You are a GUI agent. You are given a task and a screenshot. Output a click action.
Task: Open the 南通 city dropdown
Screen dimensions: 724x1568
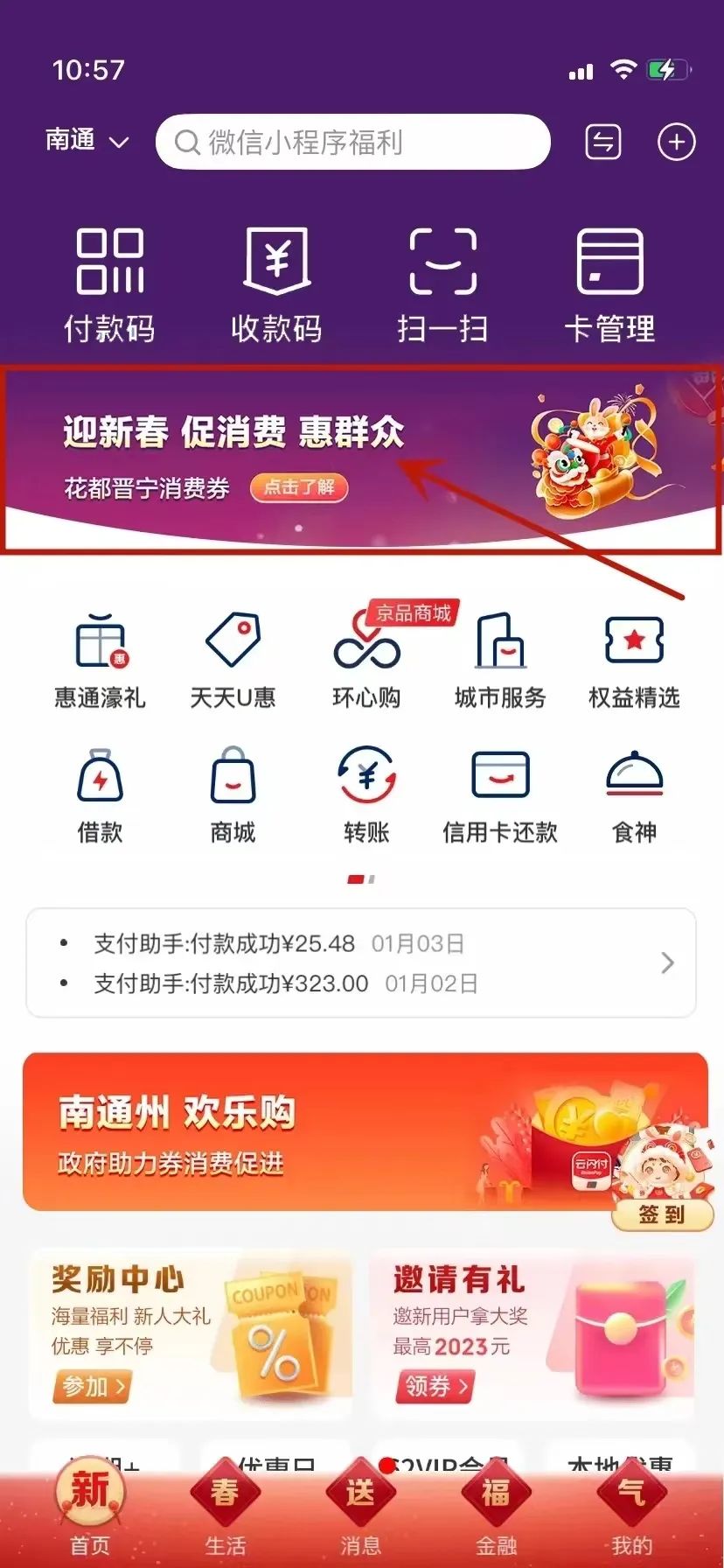pos(87,140)
